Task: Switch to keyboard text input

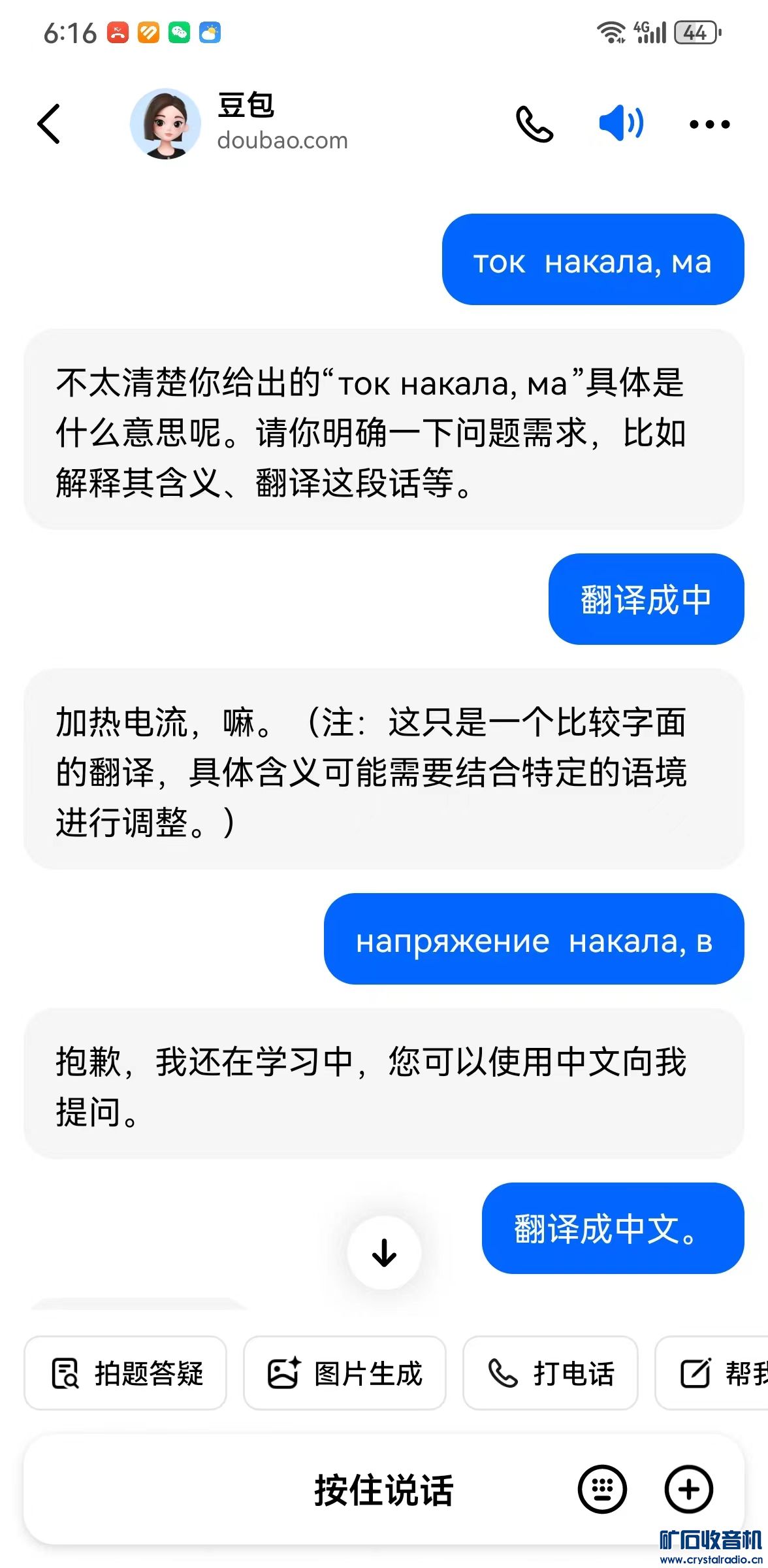Action: coord(601,1490)
